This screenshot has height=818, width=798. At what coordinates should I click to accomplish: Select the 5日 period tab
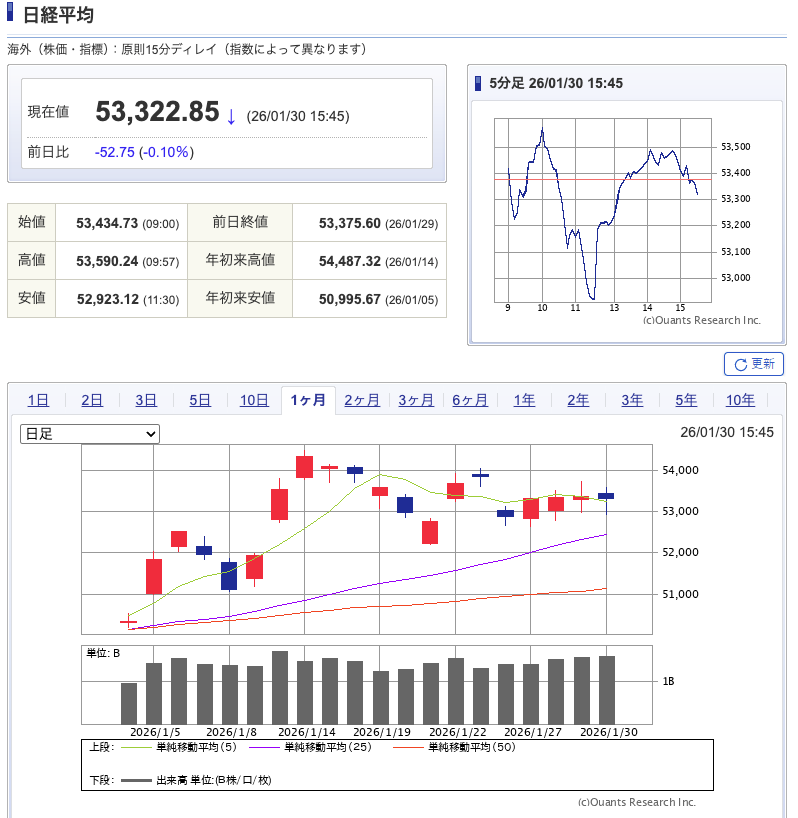click(x=200, y=400)
